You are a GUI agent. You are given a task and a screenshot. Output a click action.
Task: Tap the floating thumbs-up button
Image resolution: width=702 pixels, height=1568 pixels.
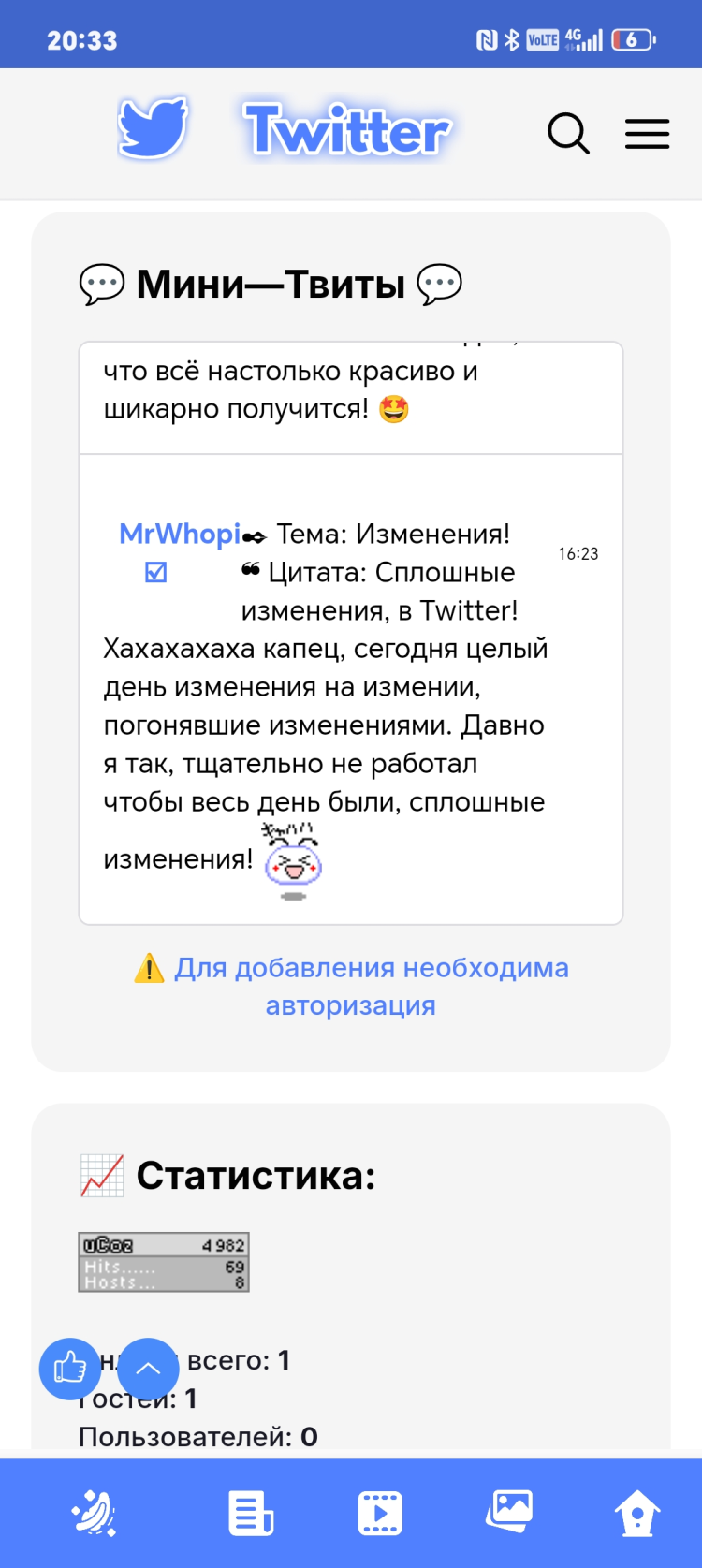point(70,1369)
